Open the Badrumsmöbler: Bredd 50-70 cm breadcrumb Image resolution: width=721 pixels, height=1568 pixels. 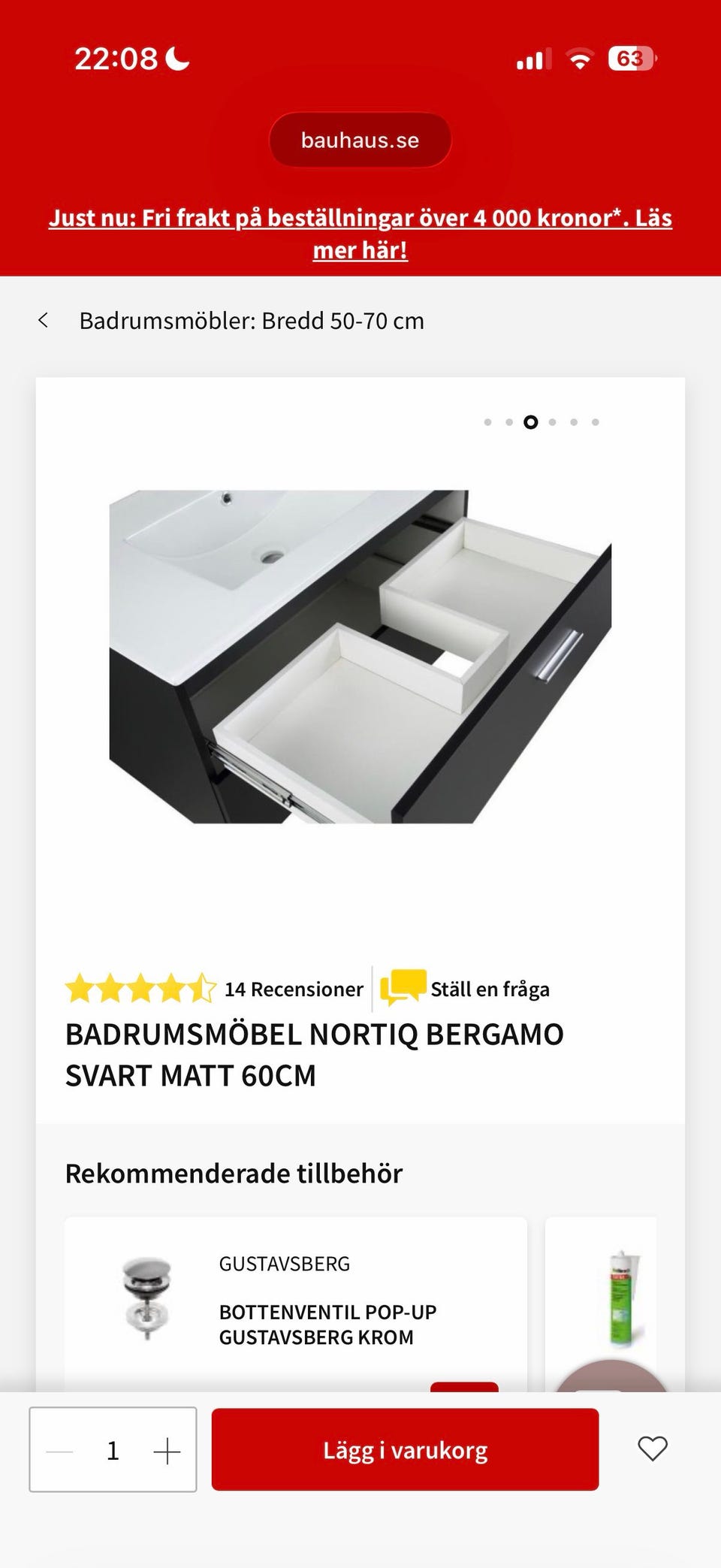[x=251, y=320]
